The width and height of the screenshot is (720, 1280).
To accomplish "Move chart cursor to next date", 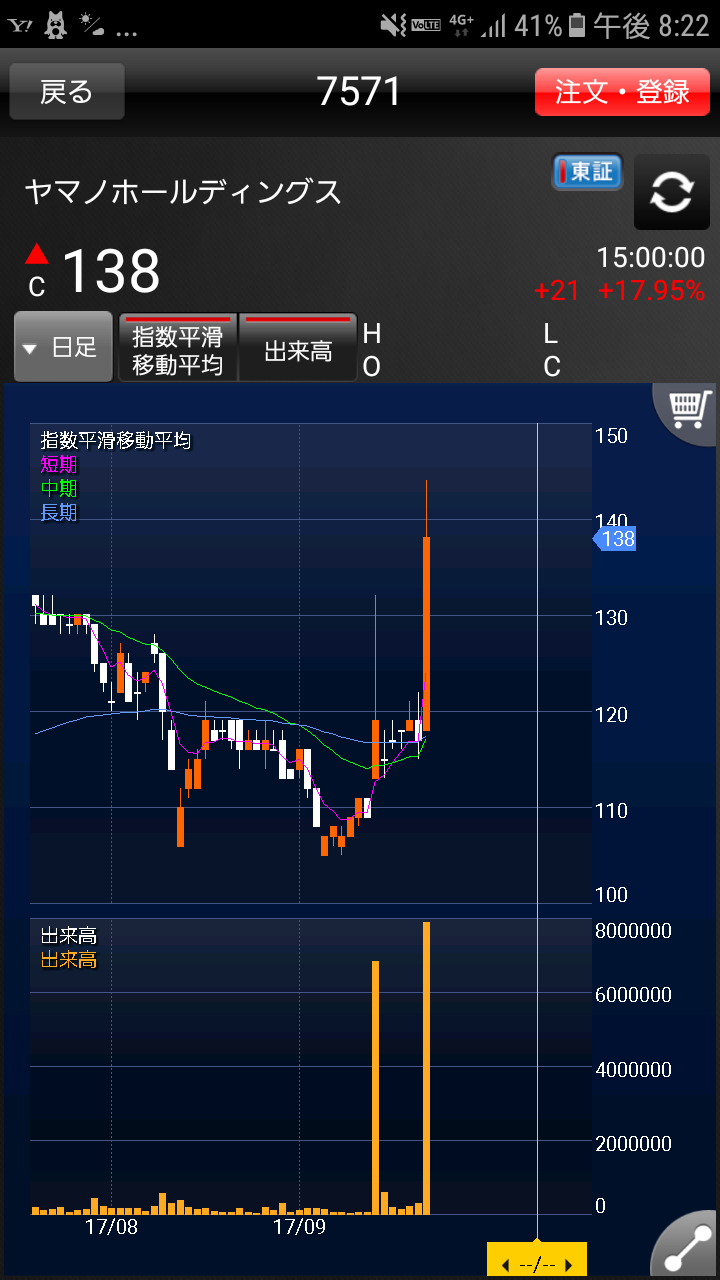I will click(x=569, y=1264).
